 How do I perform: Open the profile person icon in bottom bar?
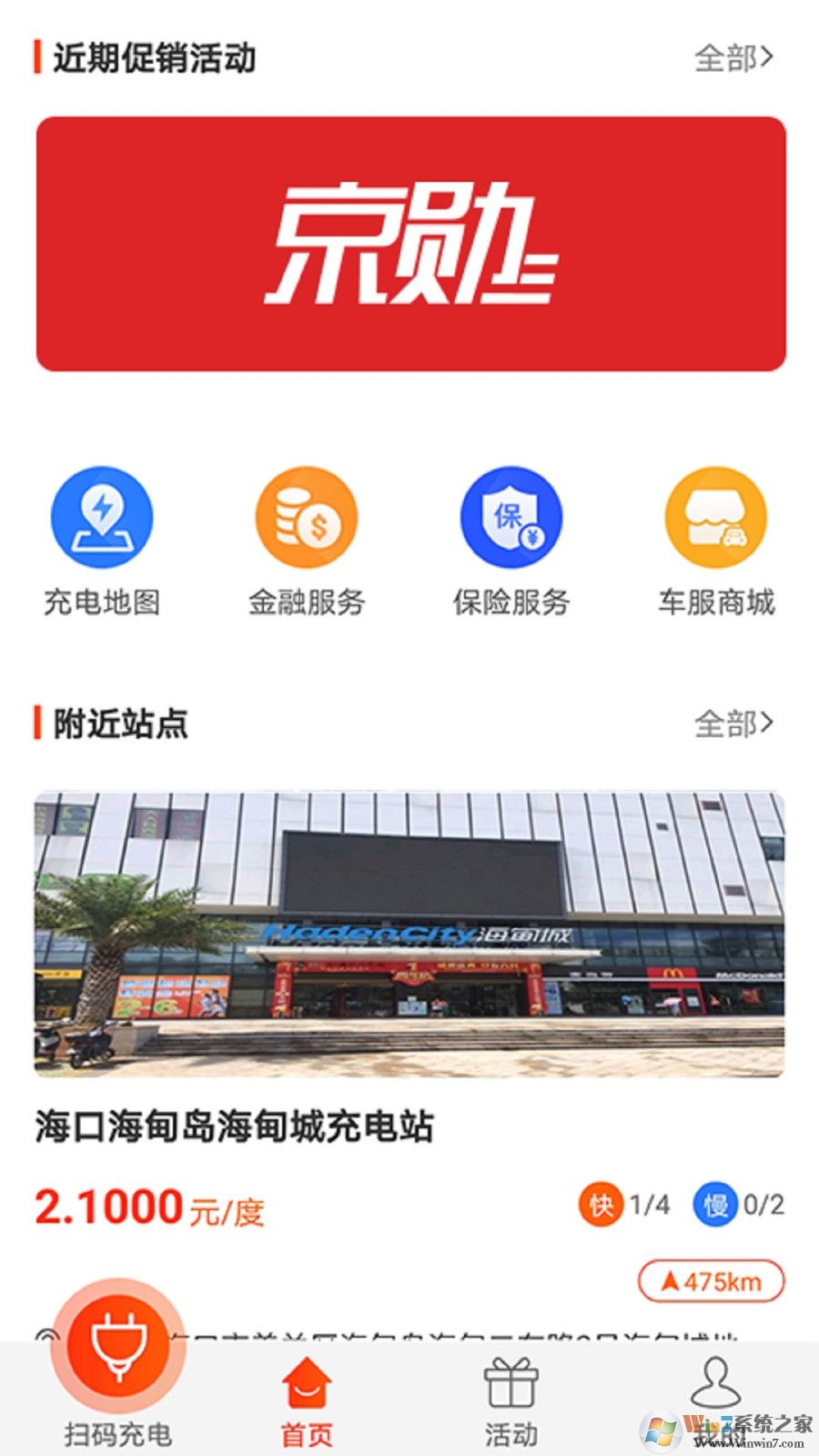[715, 1379]
